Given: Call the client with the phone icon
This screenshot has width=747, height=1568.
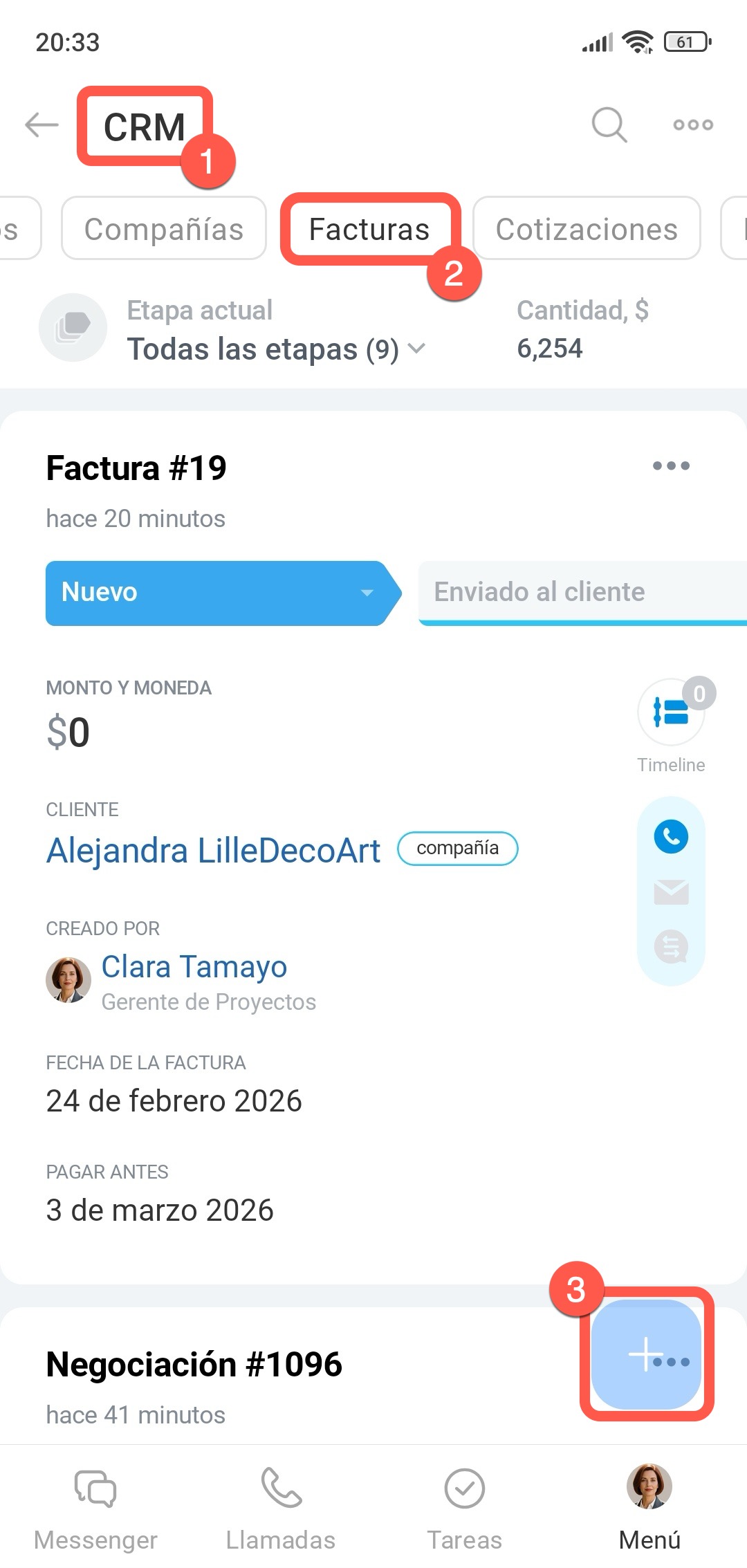Looking at the screenshot, I should click(671, 837).
